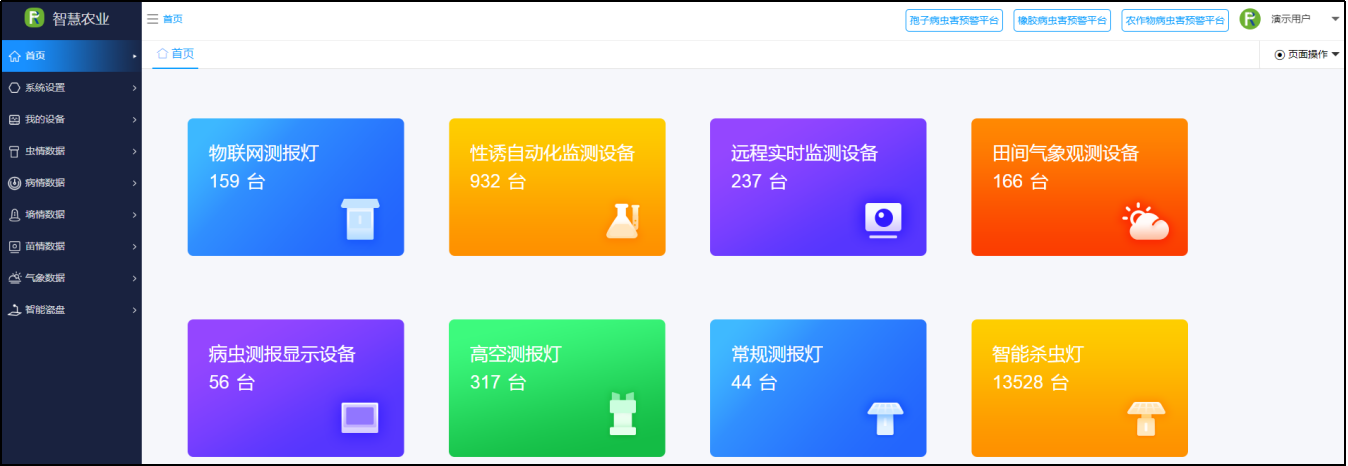
Task: Open the 页面操作 dropdown
Action: coord(1307,55)
